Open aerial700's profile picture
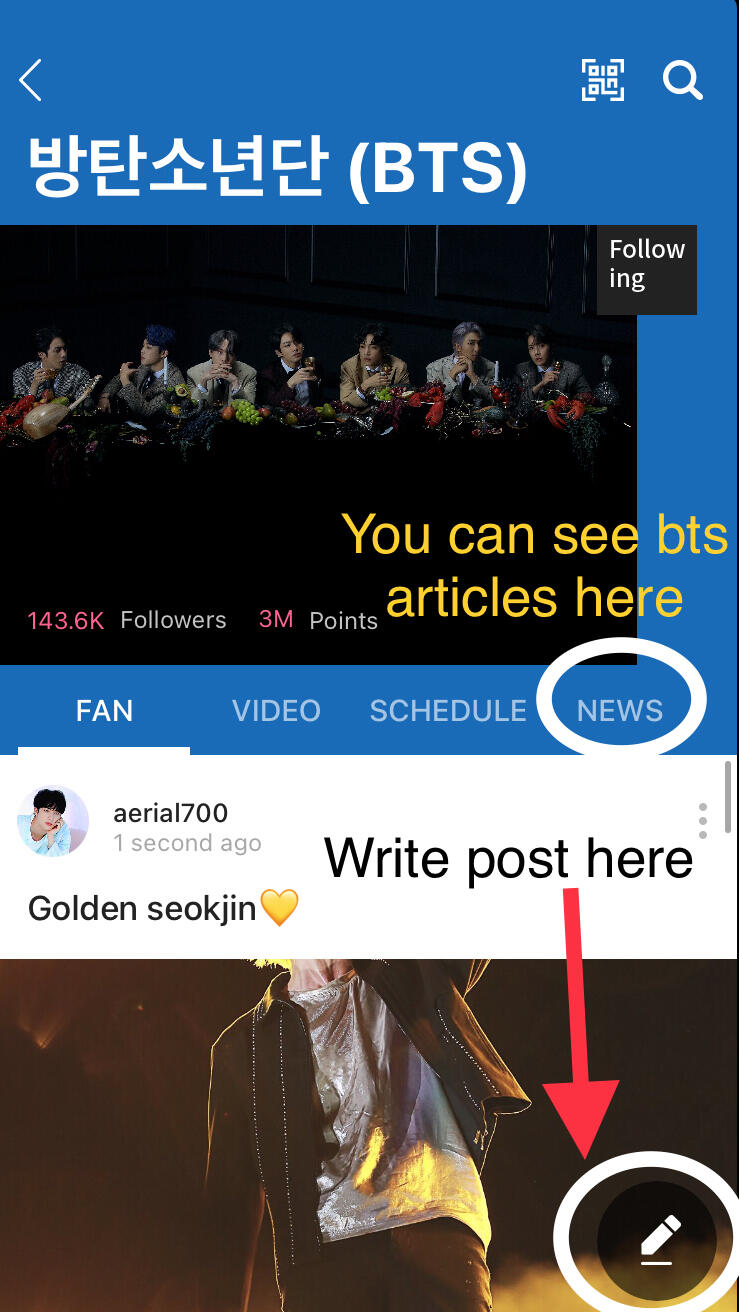739x1312 pixels. (x=53, y=820)
